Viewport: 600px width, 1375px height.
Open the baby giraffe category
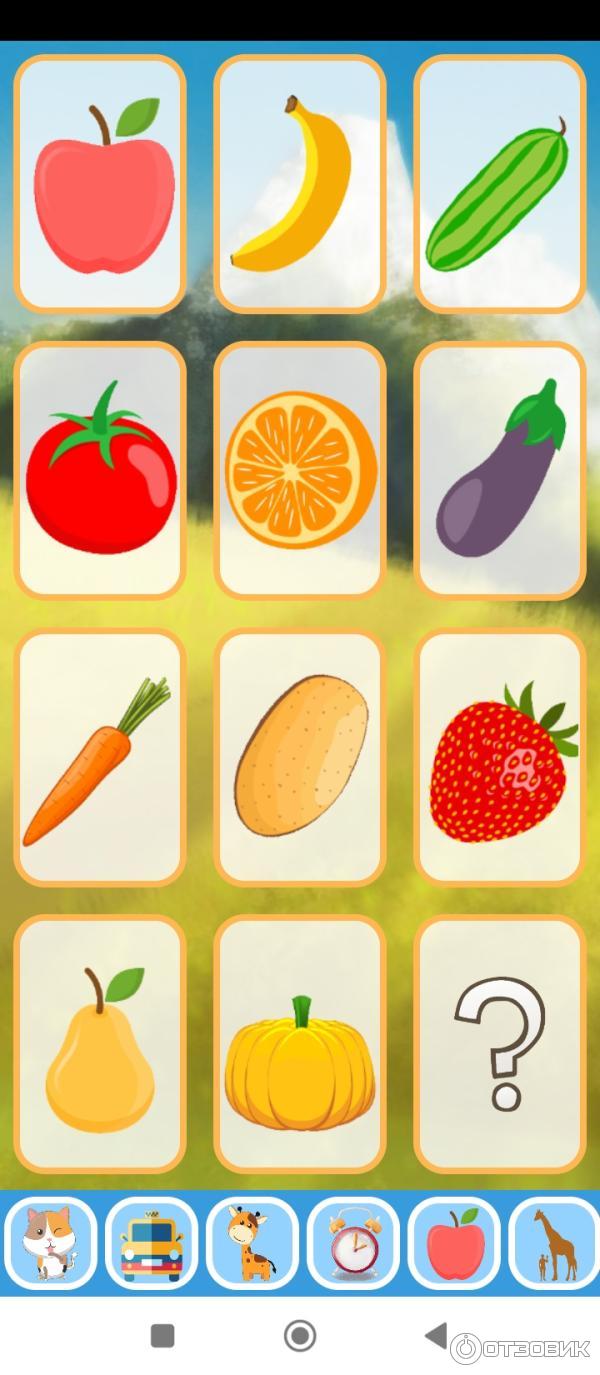click(x=252, y=1243)
